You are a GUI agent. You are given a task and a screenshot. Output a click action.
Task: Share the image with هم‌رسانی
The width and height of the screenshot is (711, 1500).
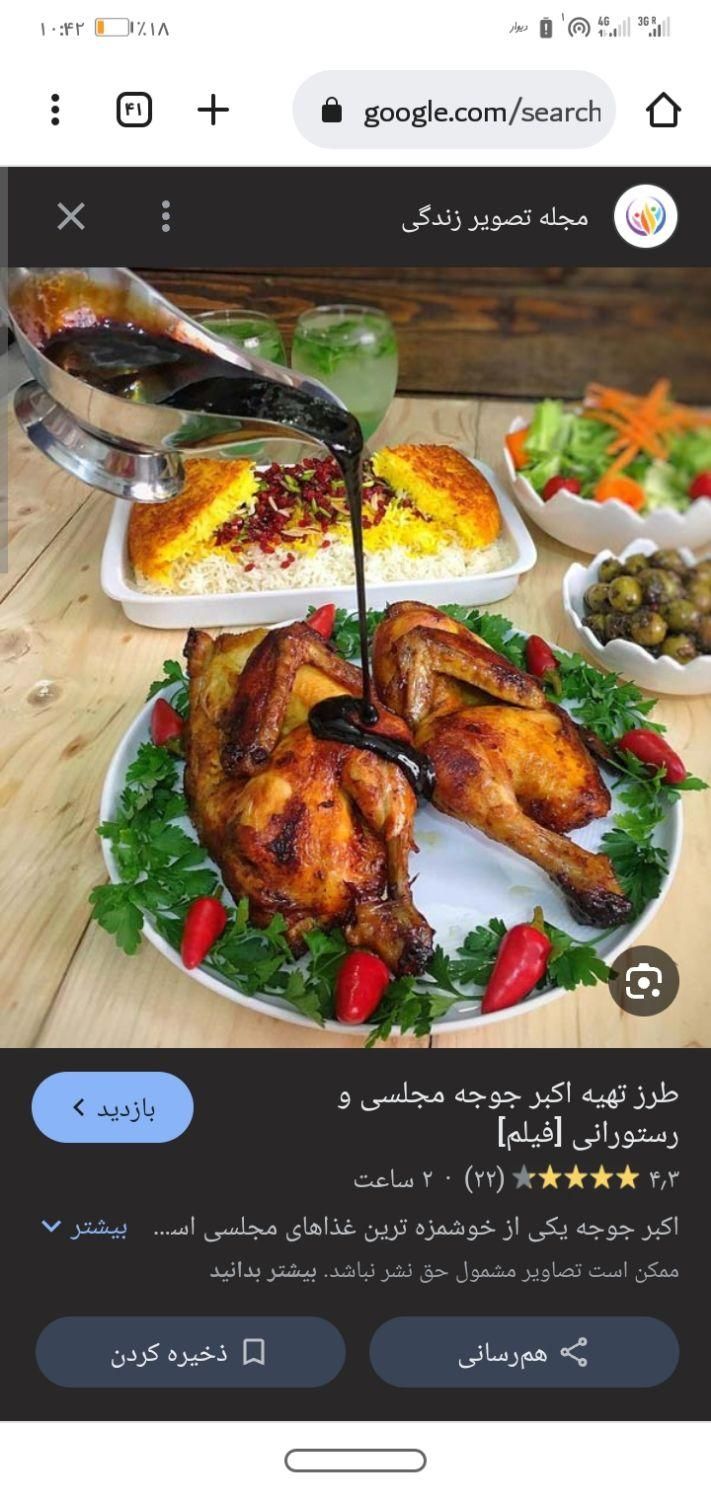pos(524,1352)
